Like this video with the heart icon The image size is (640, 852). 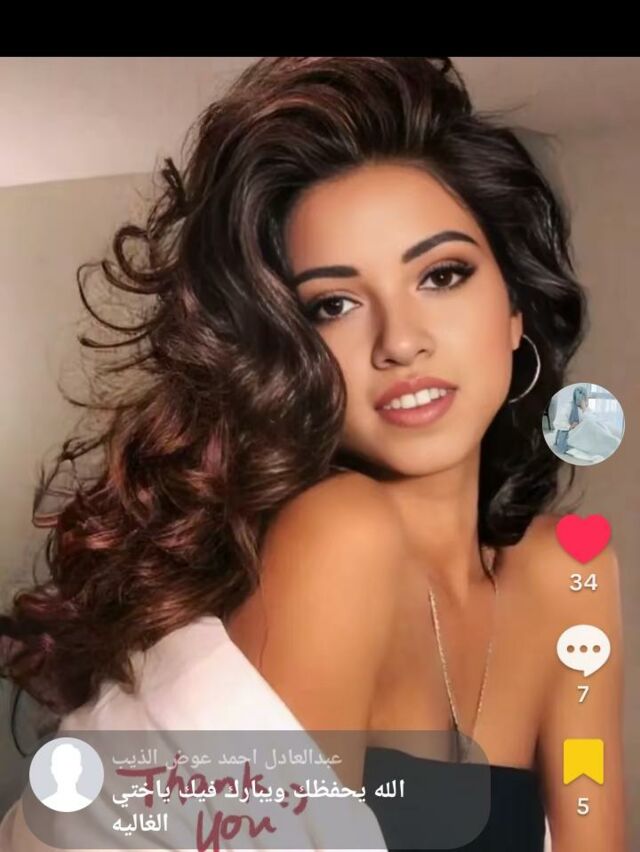click(583, 538)
